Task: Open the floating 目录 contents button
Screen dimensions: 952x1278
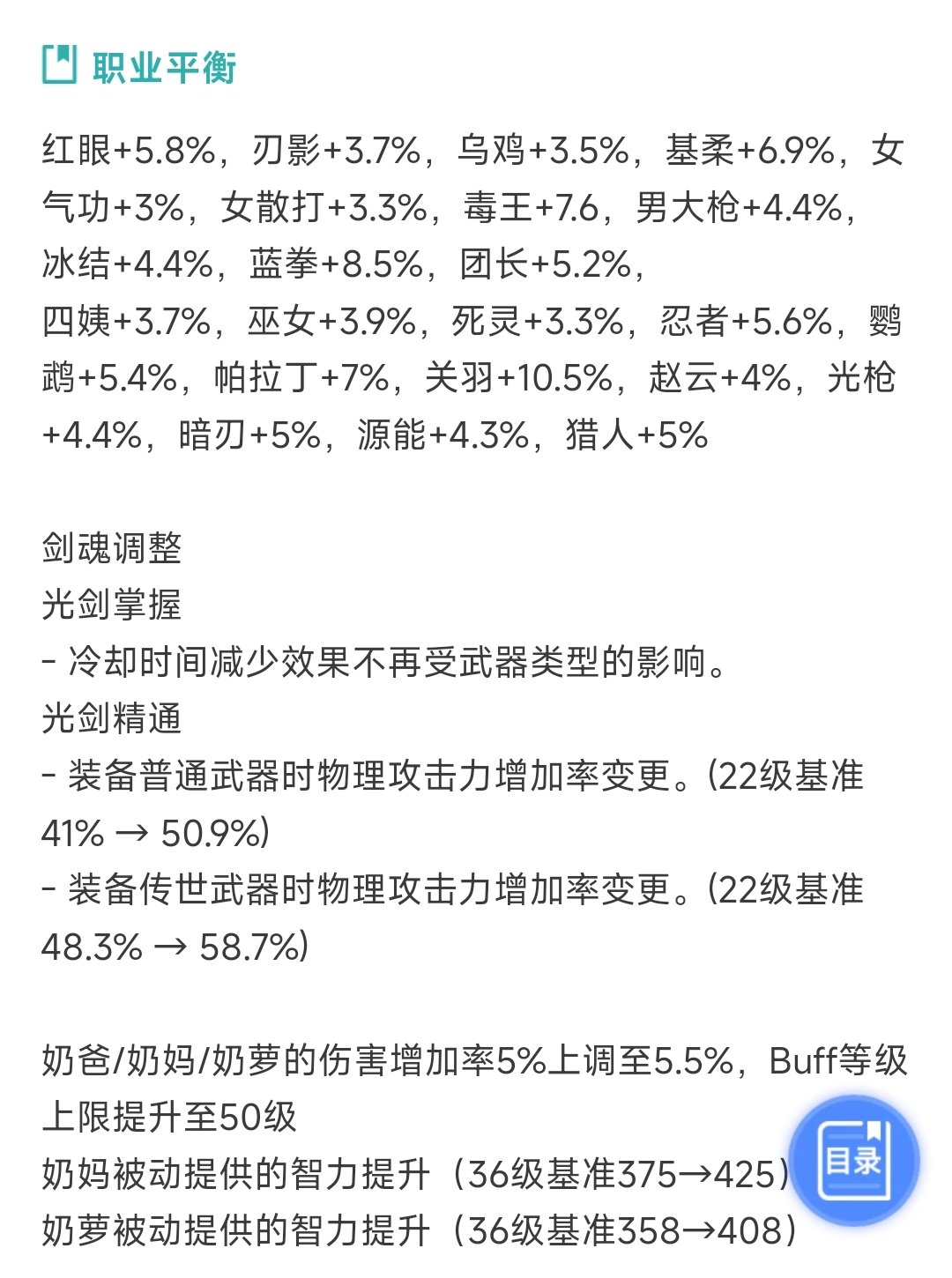Action: (x=853, y=1160)
